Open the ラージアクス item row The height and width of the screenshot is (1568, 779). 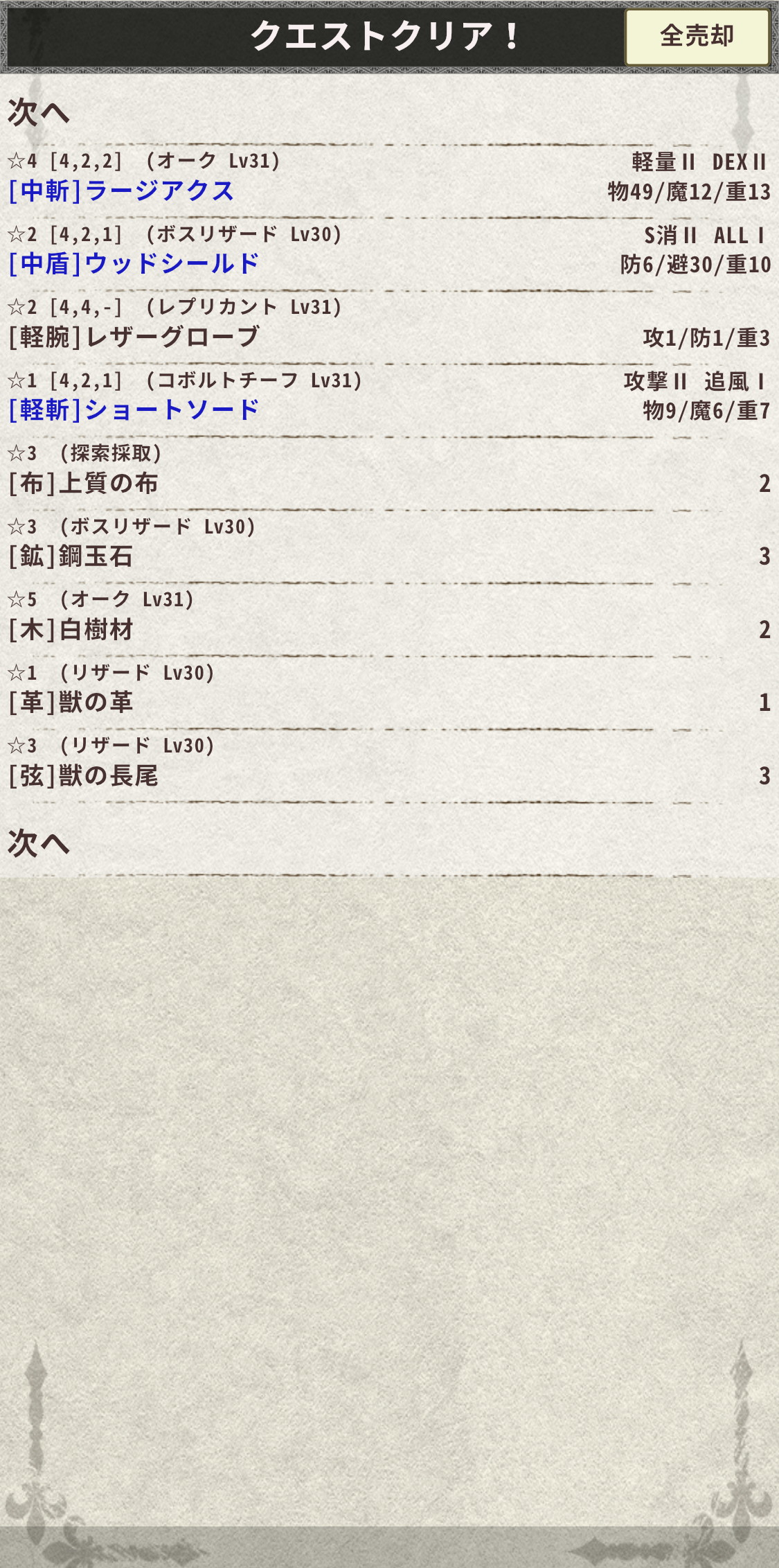389,177
